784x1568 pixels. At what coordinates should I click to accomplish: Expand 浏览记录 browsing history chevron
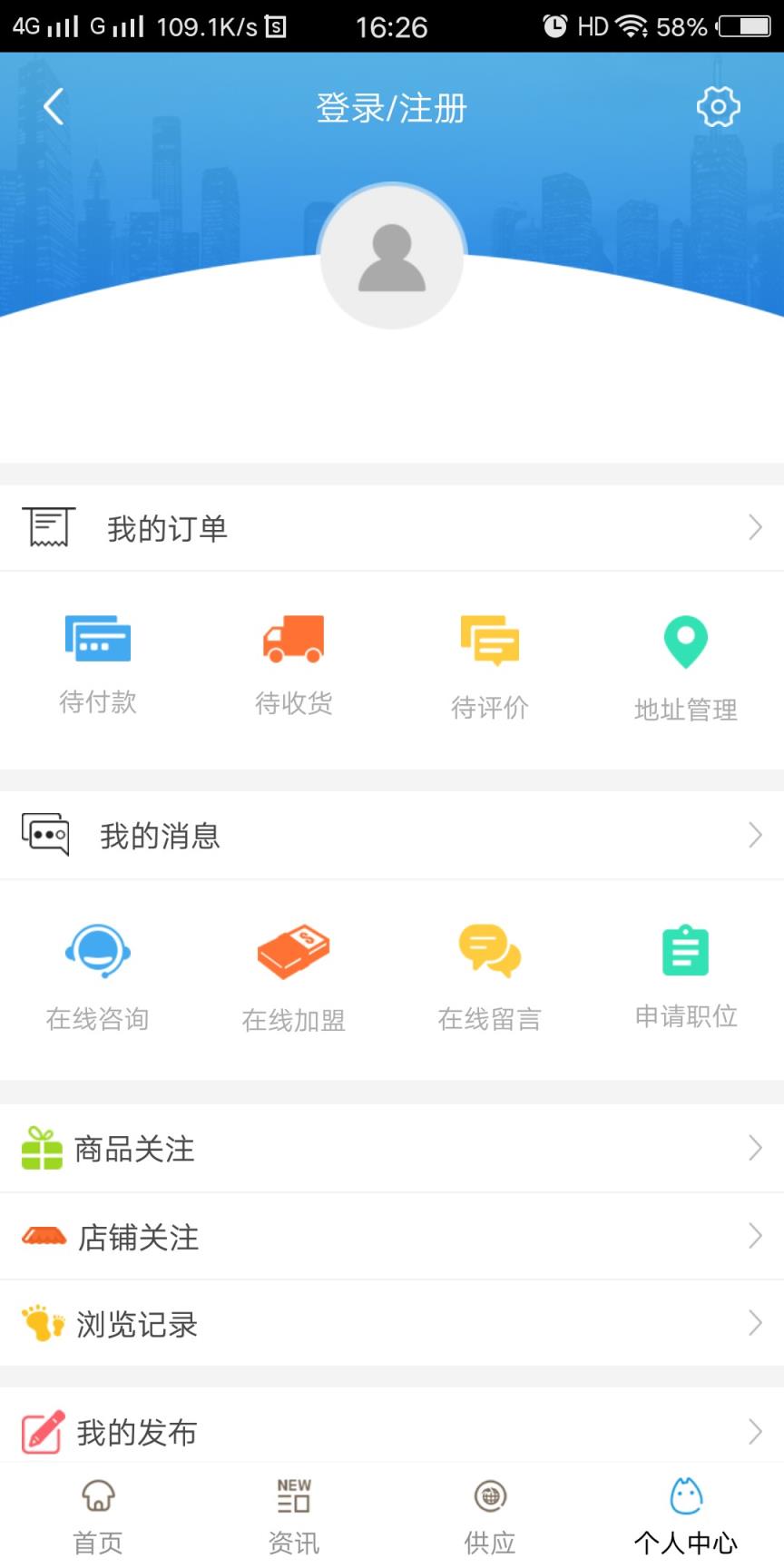(x=754, y=1323)
